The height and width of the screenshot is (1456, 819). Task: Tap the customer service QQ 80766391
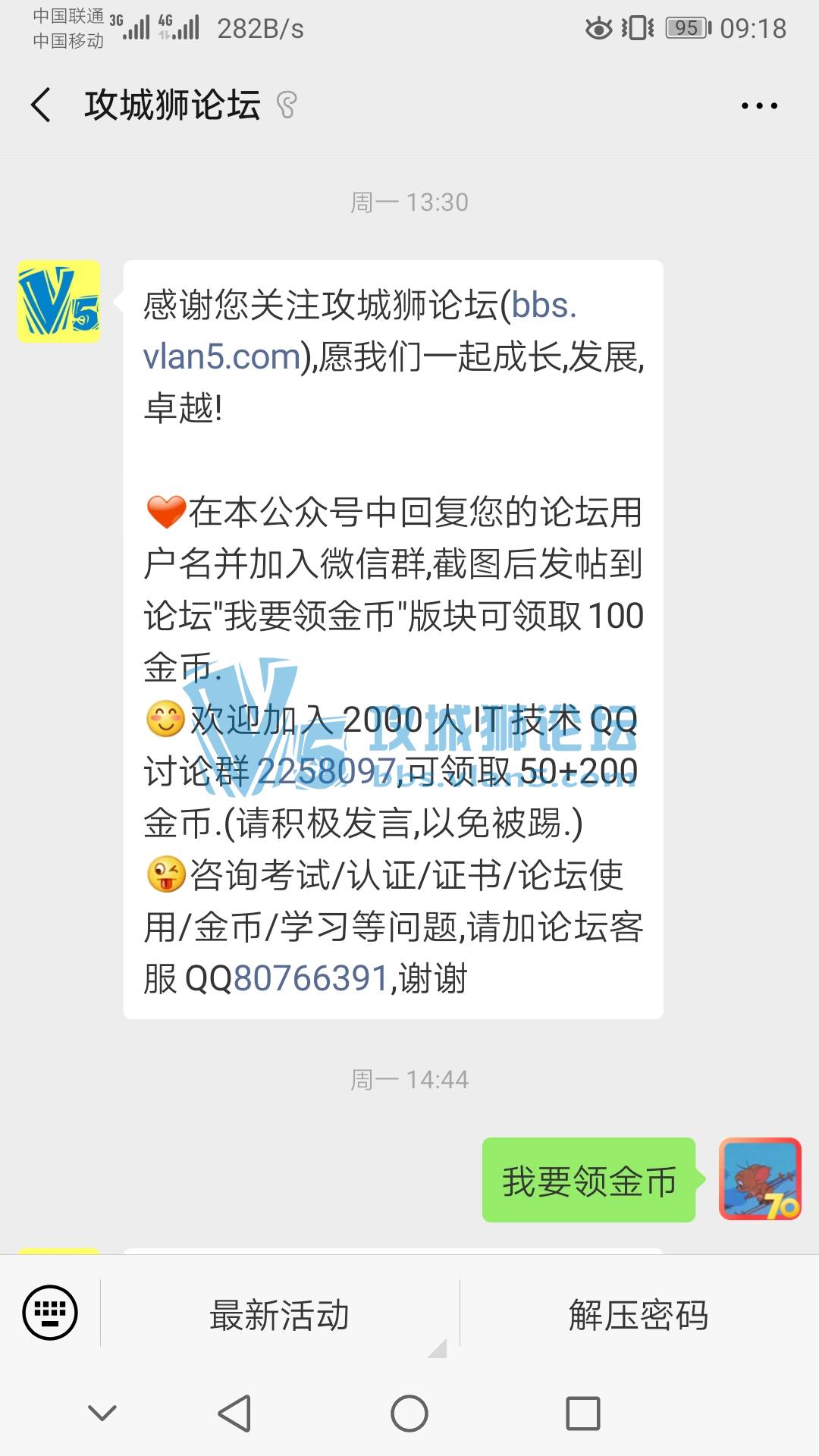[x=311, y=978]
